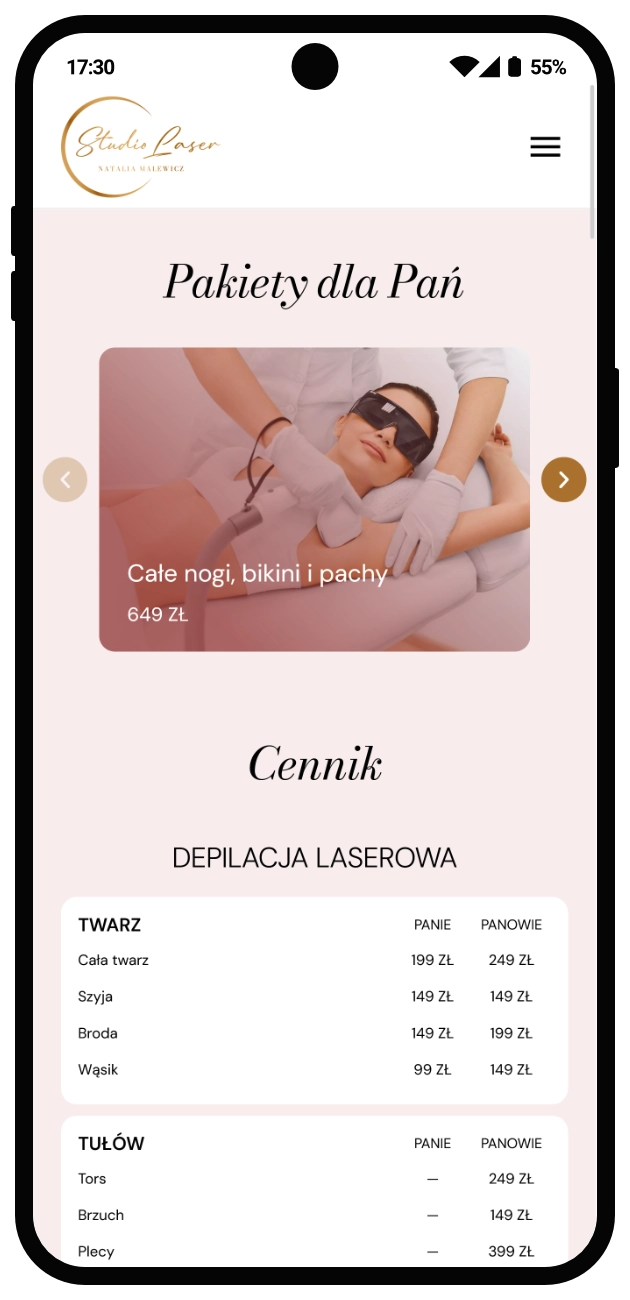
Task: Open the hamburger navigation menu
Action: coord(545,147)
